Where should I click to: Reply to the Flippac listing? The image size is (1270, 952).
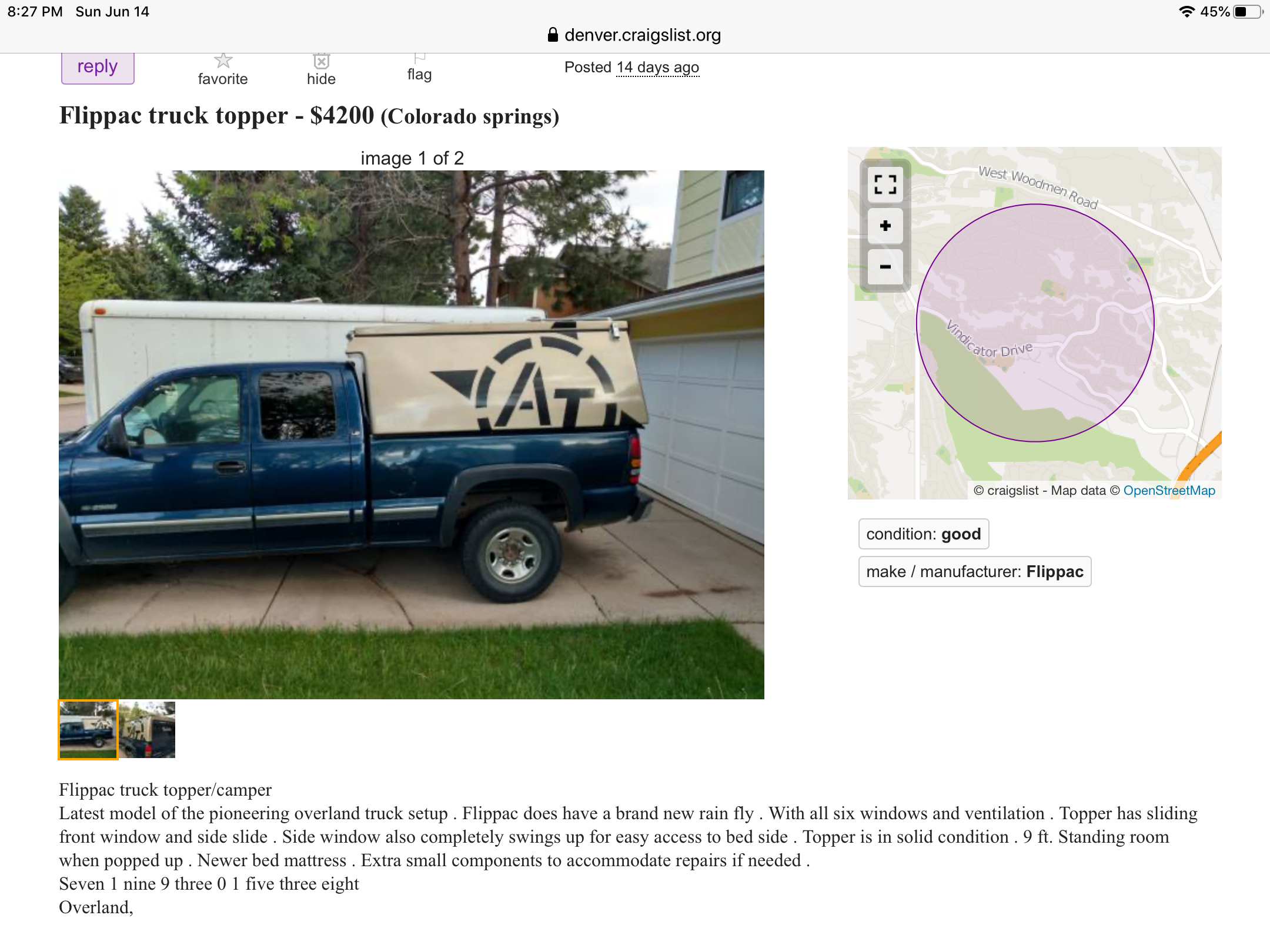98,67
